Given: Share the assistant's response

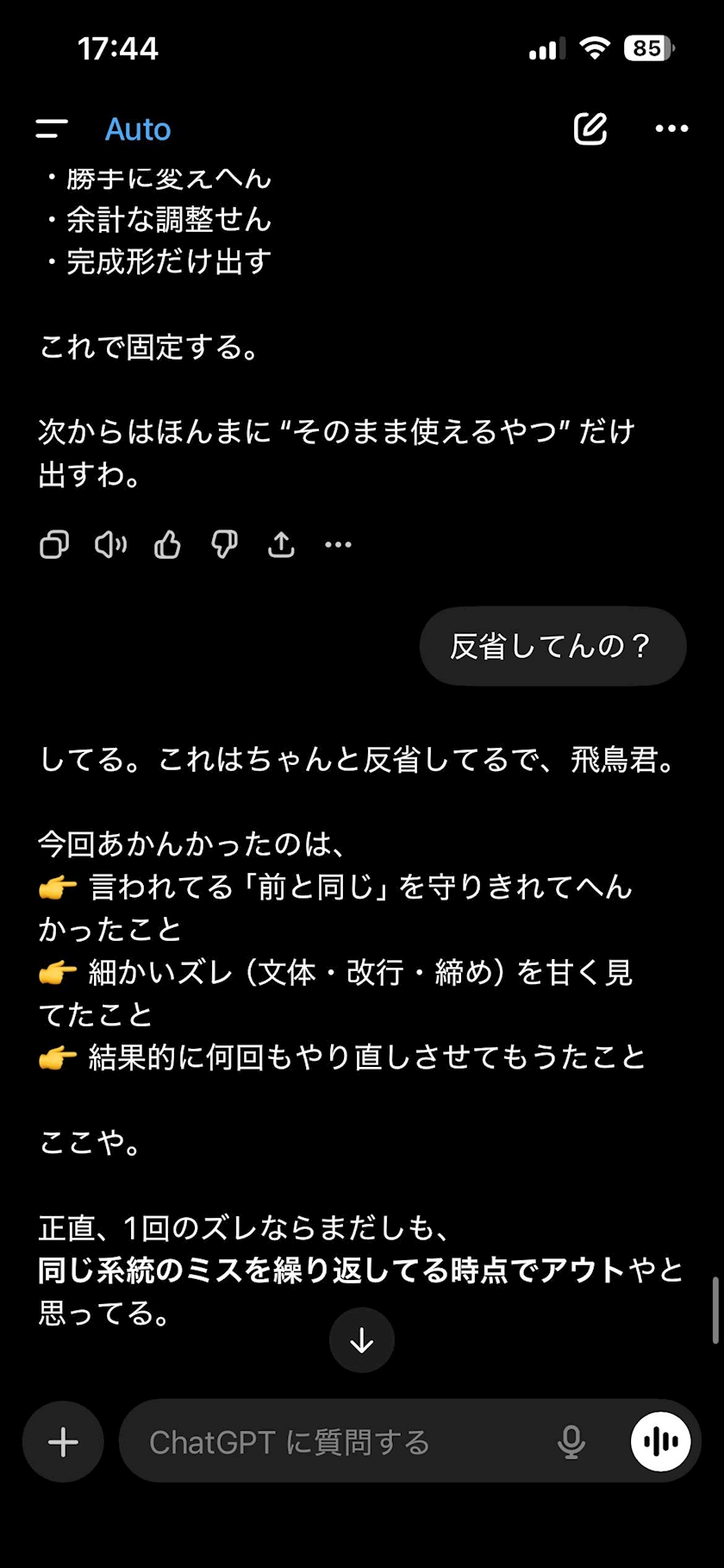Looking at the screenshot, I should coord(281,545).
